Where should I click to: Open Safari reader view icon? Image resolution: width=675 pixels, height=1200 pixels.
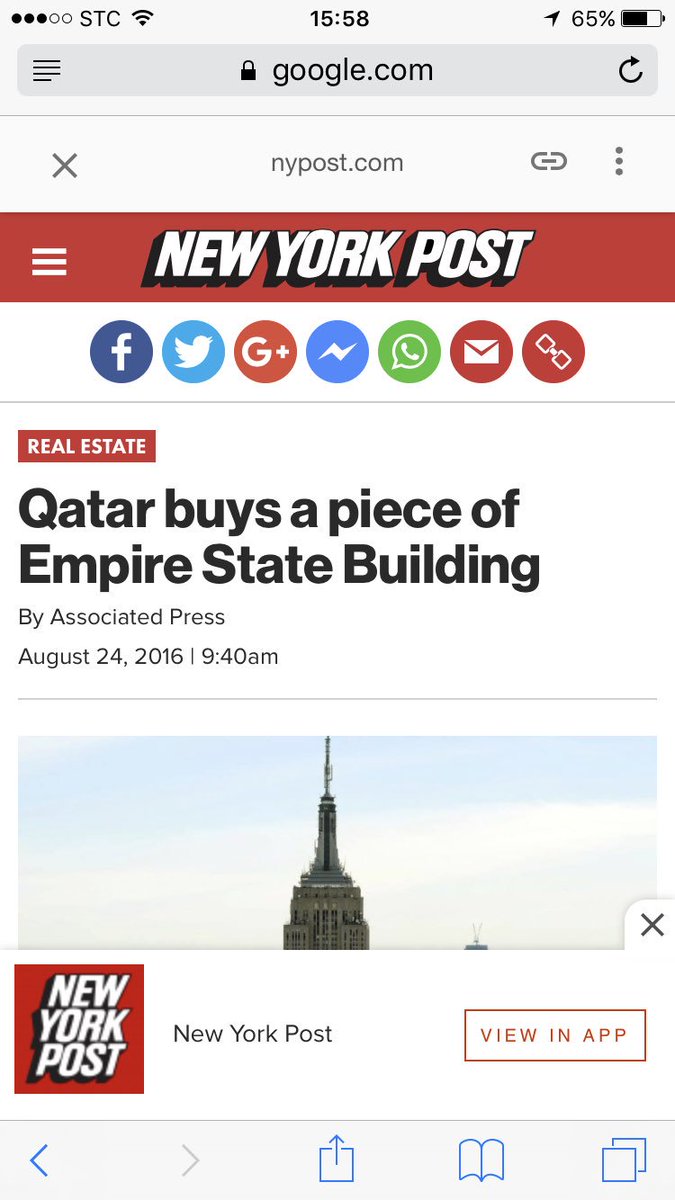(47, 70)
